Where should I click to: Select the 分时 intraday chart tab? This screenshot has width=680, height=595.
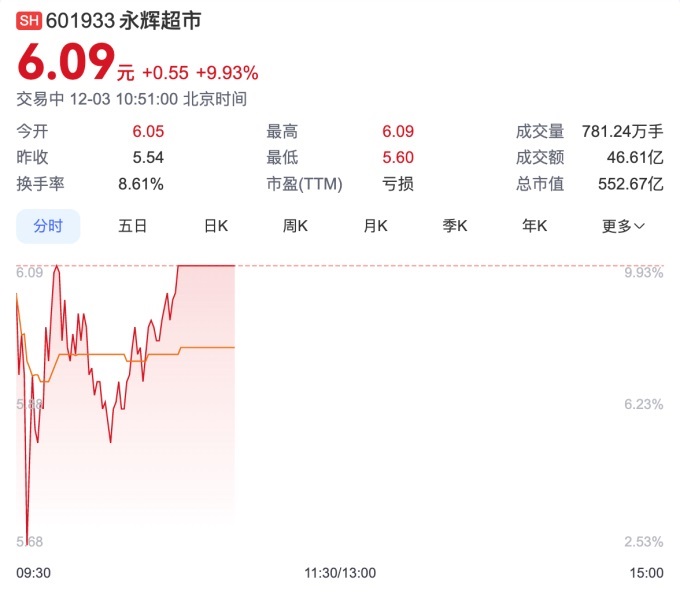(48, 226)
